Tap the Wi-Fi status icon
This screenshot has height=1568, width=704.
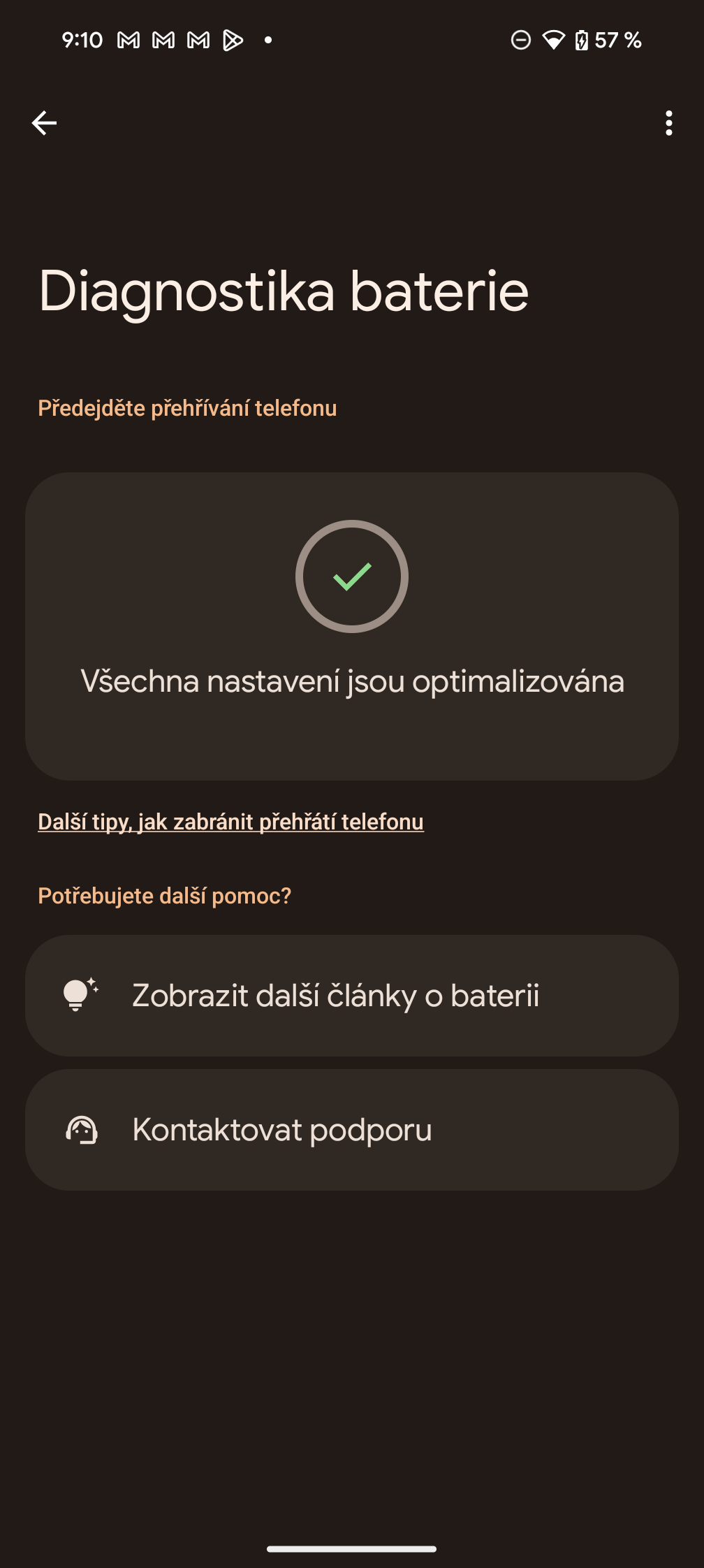click(x=554, y=40)
